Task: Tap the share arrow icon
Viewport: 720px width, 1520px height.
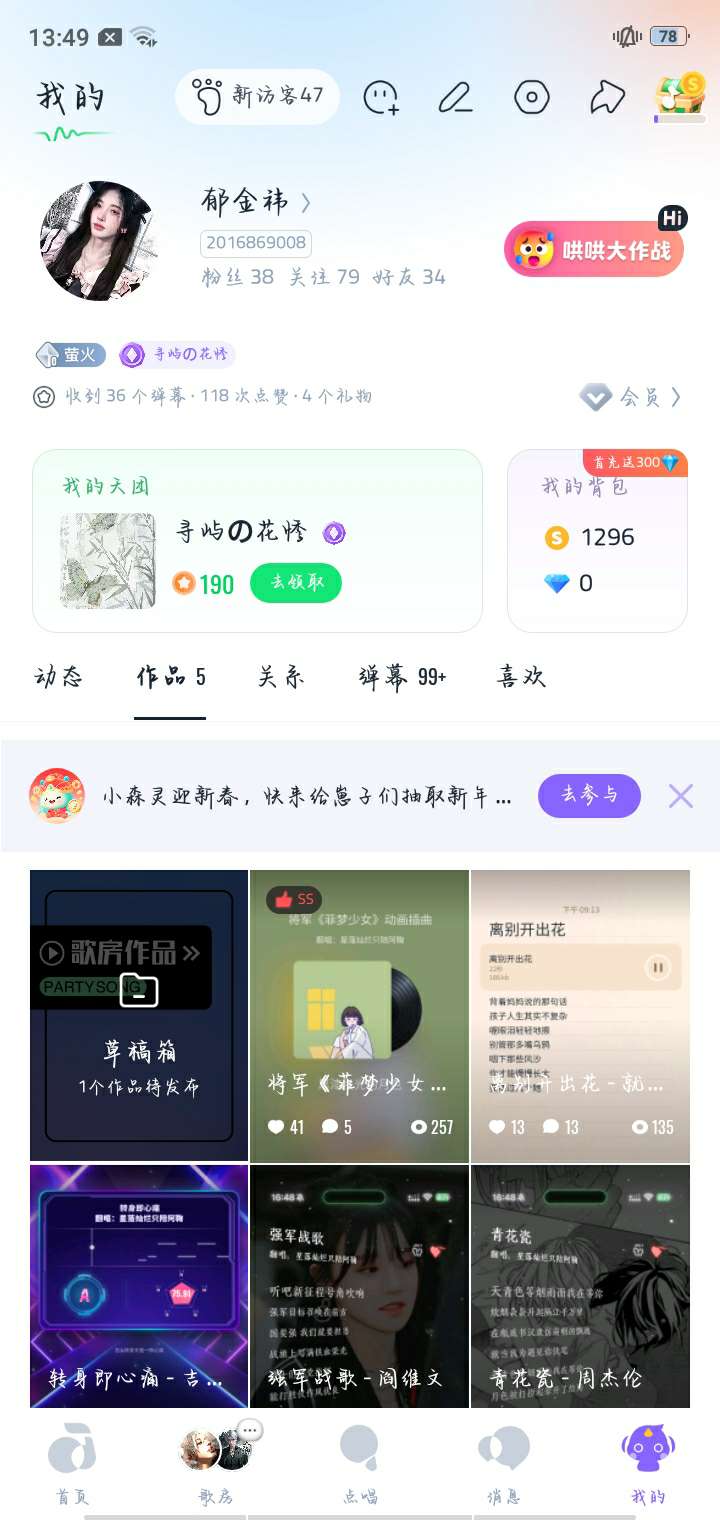Action: coord(607,97)
